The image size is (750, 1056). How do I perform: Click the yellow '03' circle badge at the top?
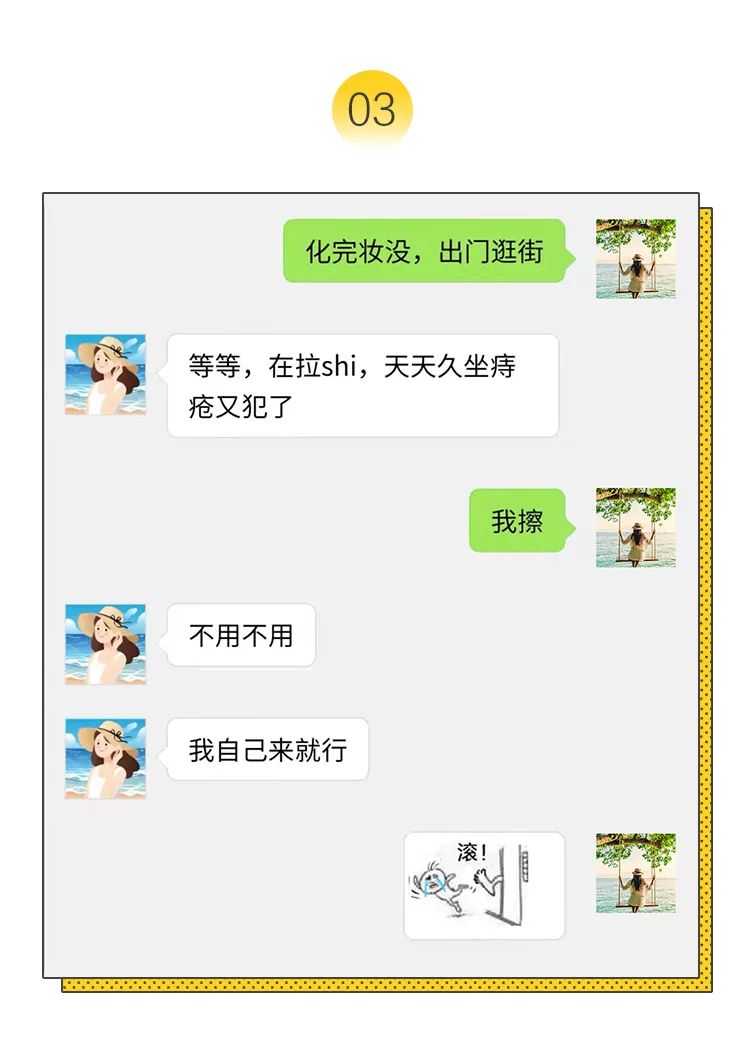373,106
